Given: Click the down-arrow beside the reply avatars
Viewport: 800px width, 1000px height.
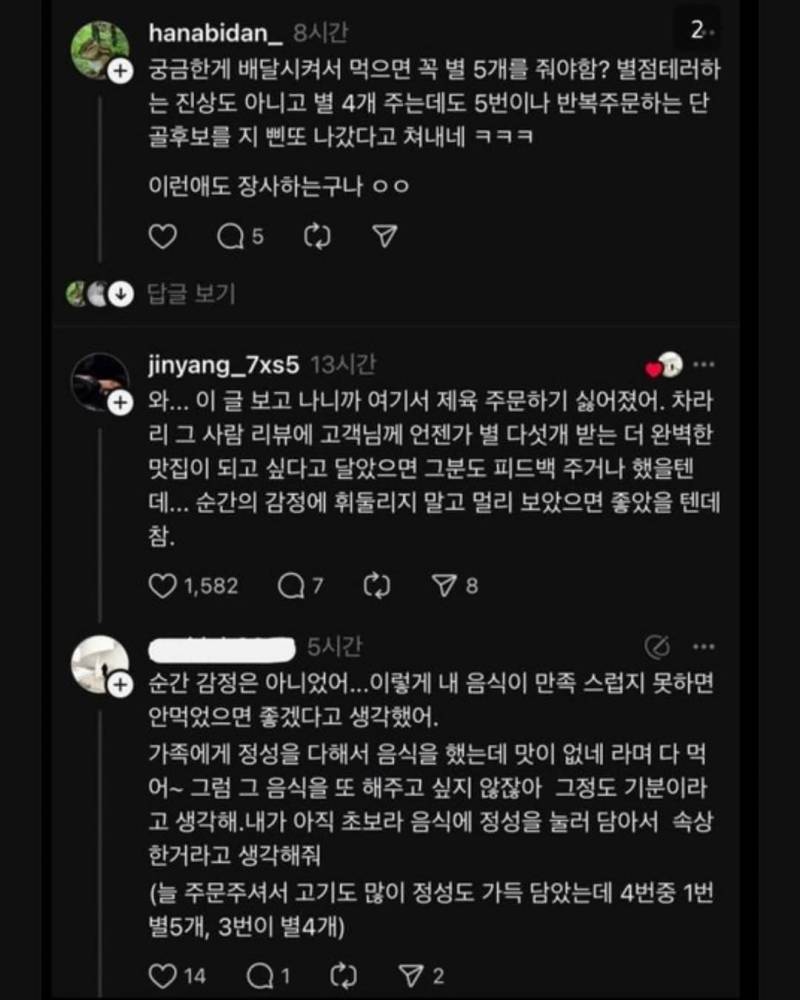Looking at the screenshot, I should click(x=120, y=289).
